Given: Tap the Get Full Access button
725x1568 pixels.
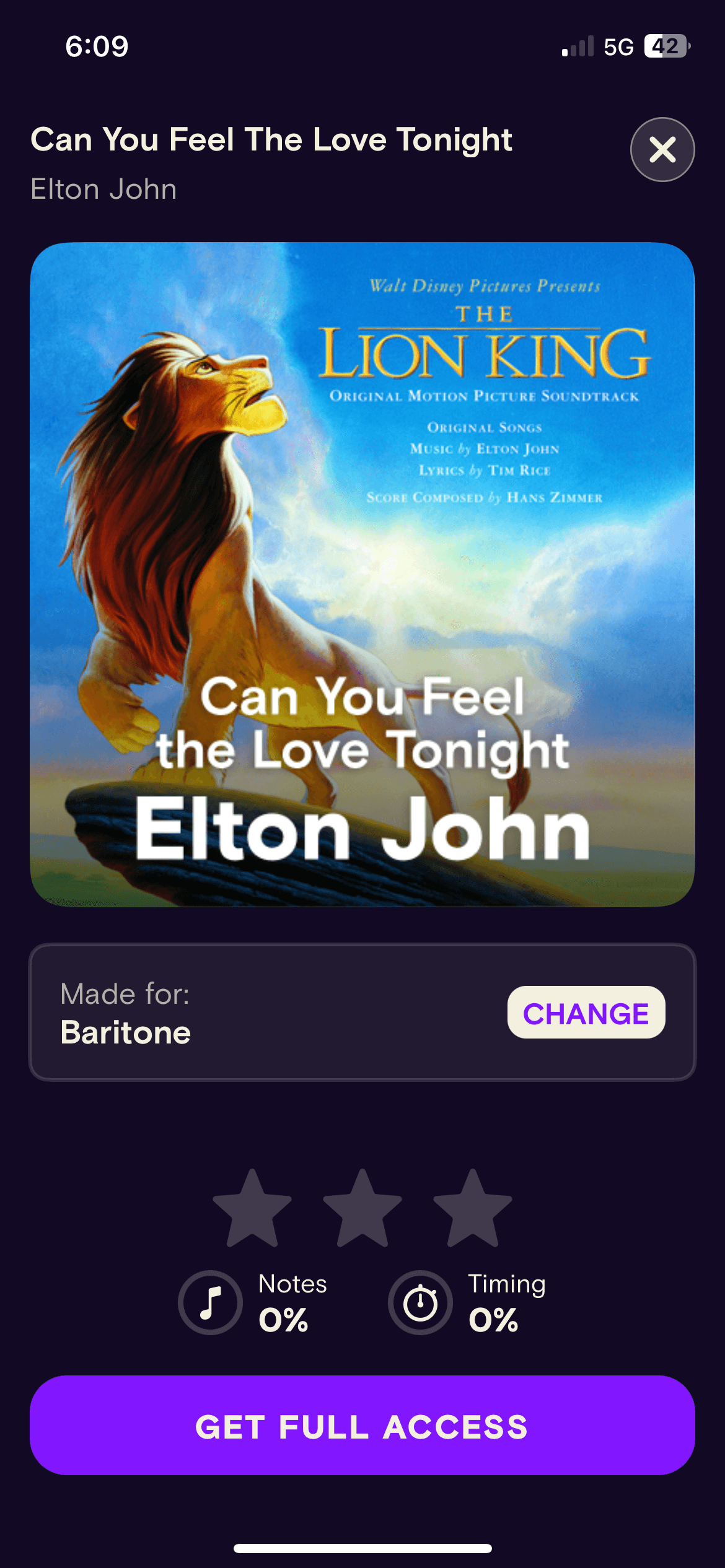Looking at the screenshot, I should point(362,1426).
